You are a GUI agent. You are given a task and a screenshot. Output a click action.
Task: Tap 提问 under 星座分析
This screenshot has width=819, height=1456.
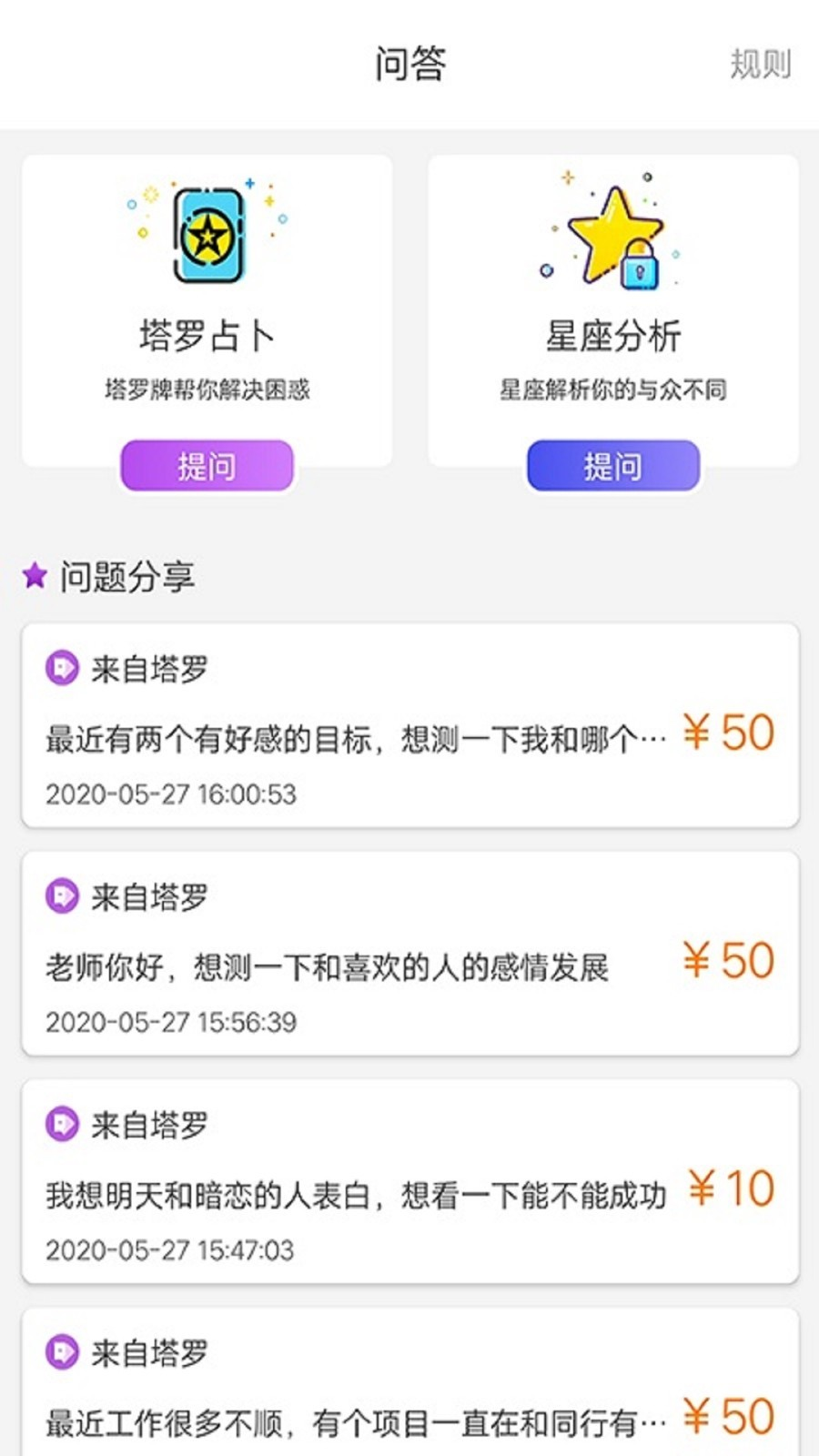tap(612, 466)
